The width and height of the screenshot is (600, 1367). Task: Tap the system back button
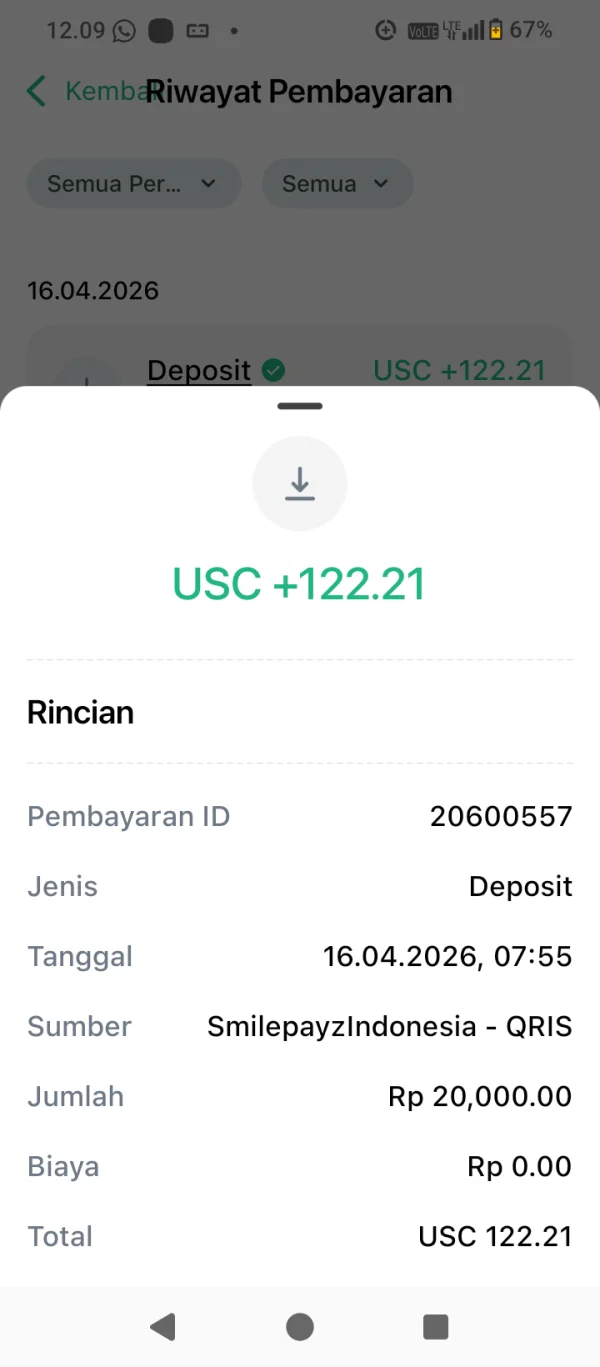(162, 1326)
